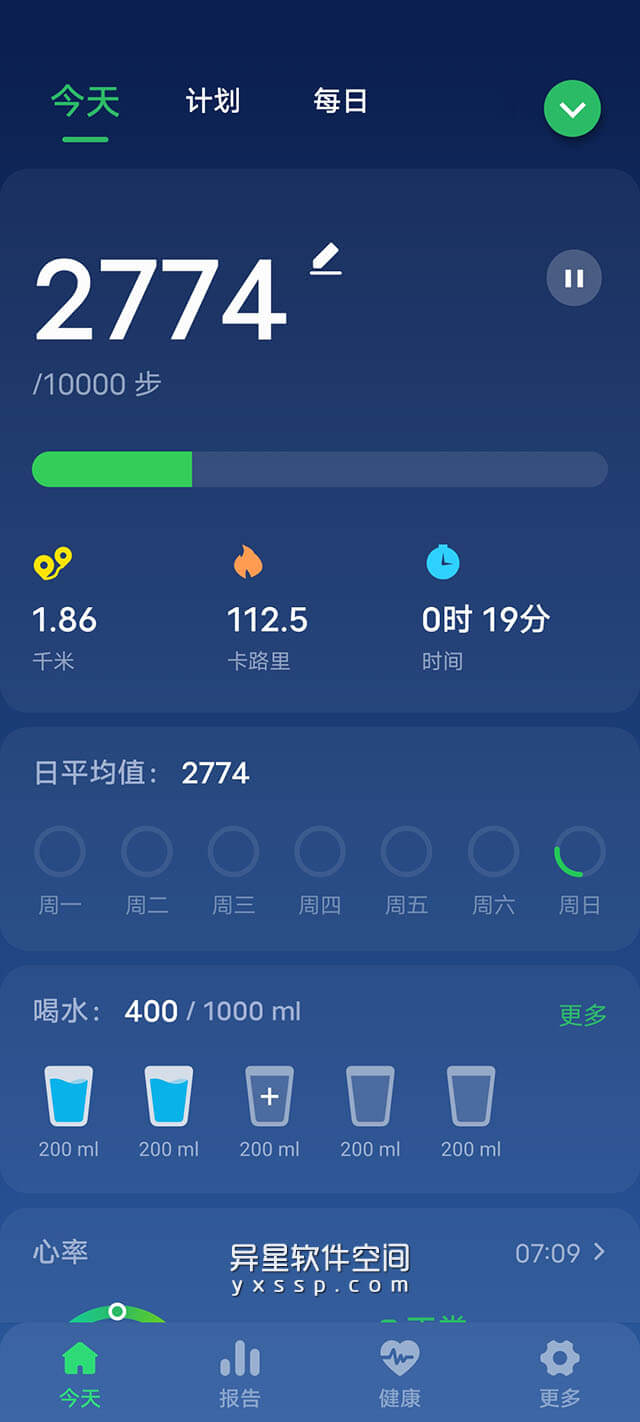Open 更多 settings in the bottom bar
Screen dimensions: 640x1422
[x=559, y=1375]
